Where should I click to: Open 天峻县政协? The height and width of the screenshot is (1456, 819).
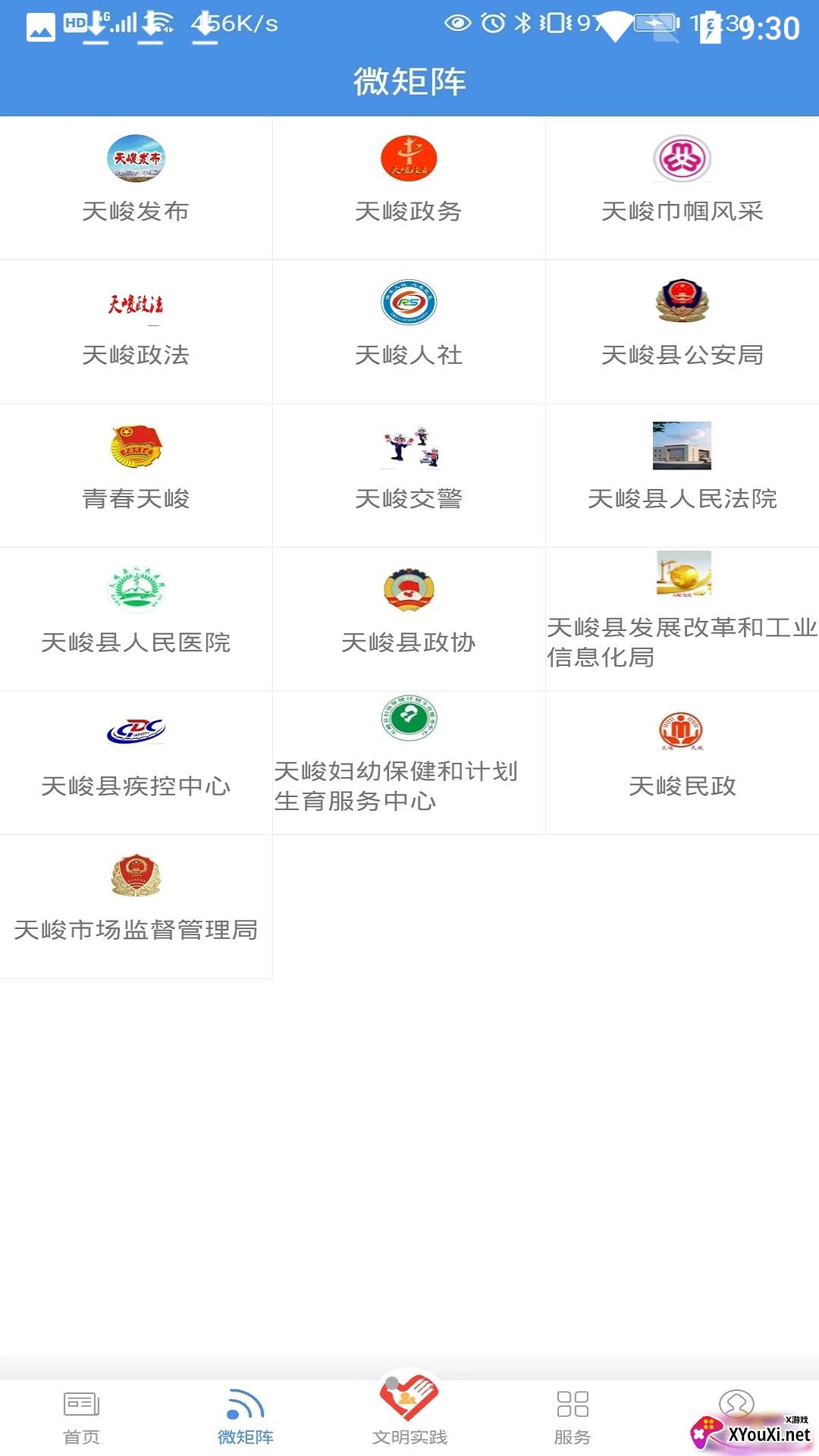pos(409,618)
